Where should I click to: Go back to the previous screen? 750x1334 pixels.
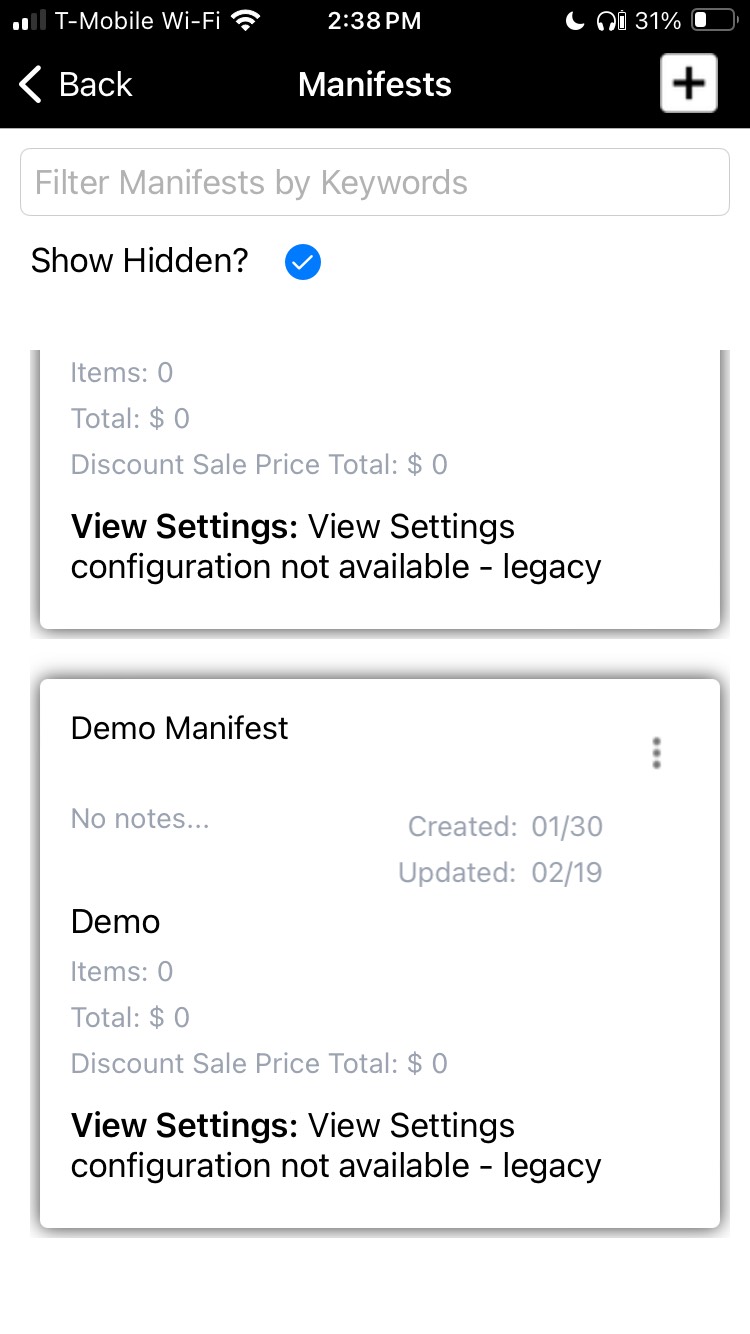pos(76,85)
